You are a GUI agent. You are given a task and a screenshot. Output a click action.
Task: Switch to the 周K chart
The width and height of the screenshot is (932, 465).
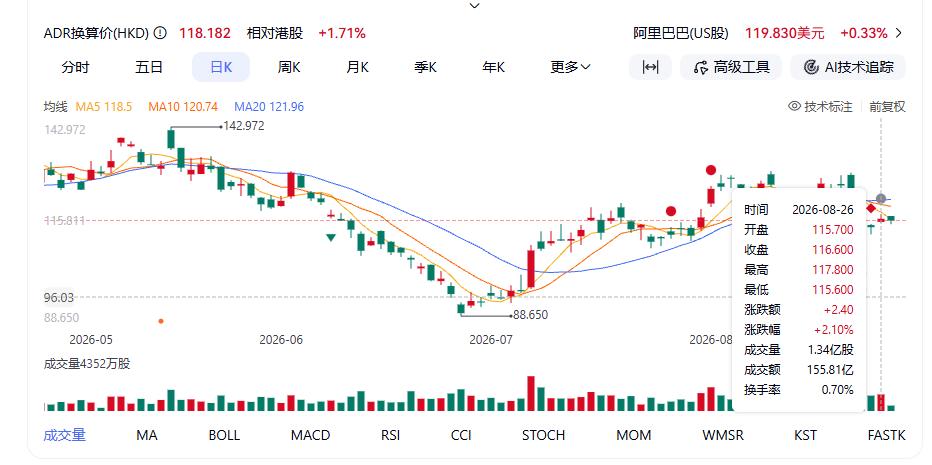point(289,67)
